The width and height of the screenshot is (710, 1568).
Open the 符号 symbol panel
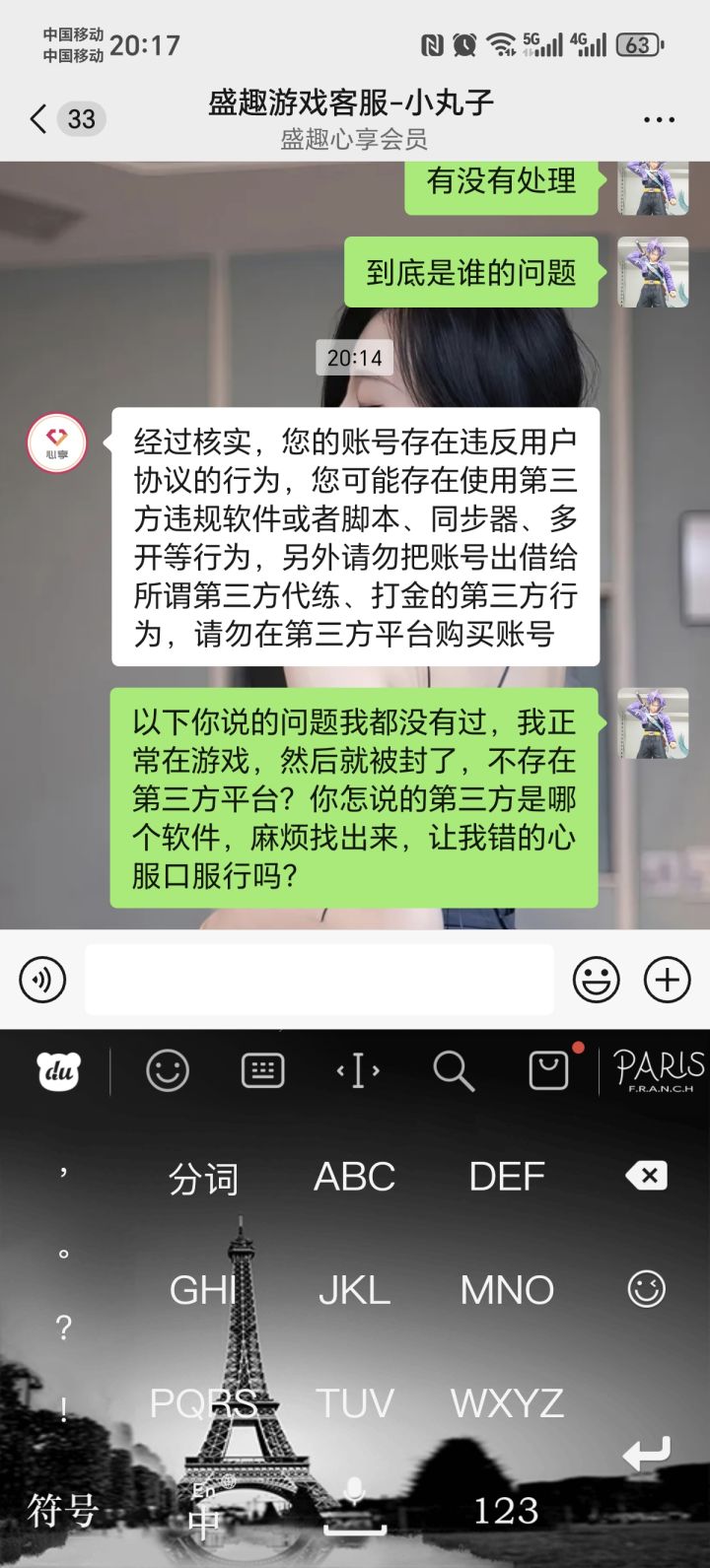63,1508
